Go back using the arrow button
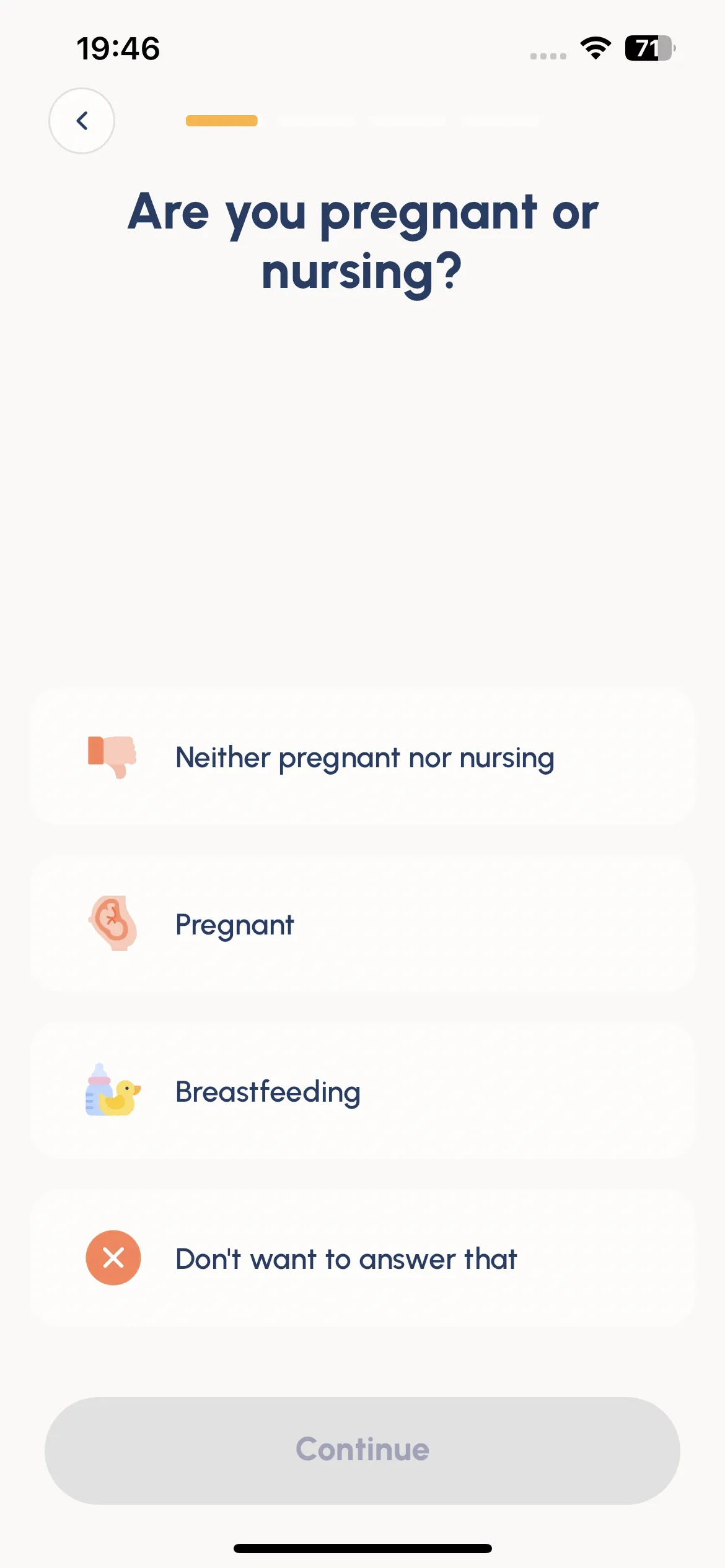The image size is (725, 1568). [x=82, y=121]
